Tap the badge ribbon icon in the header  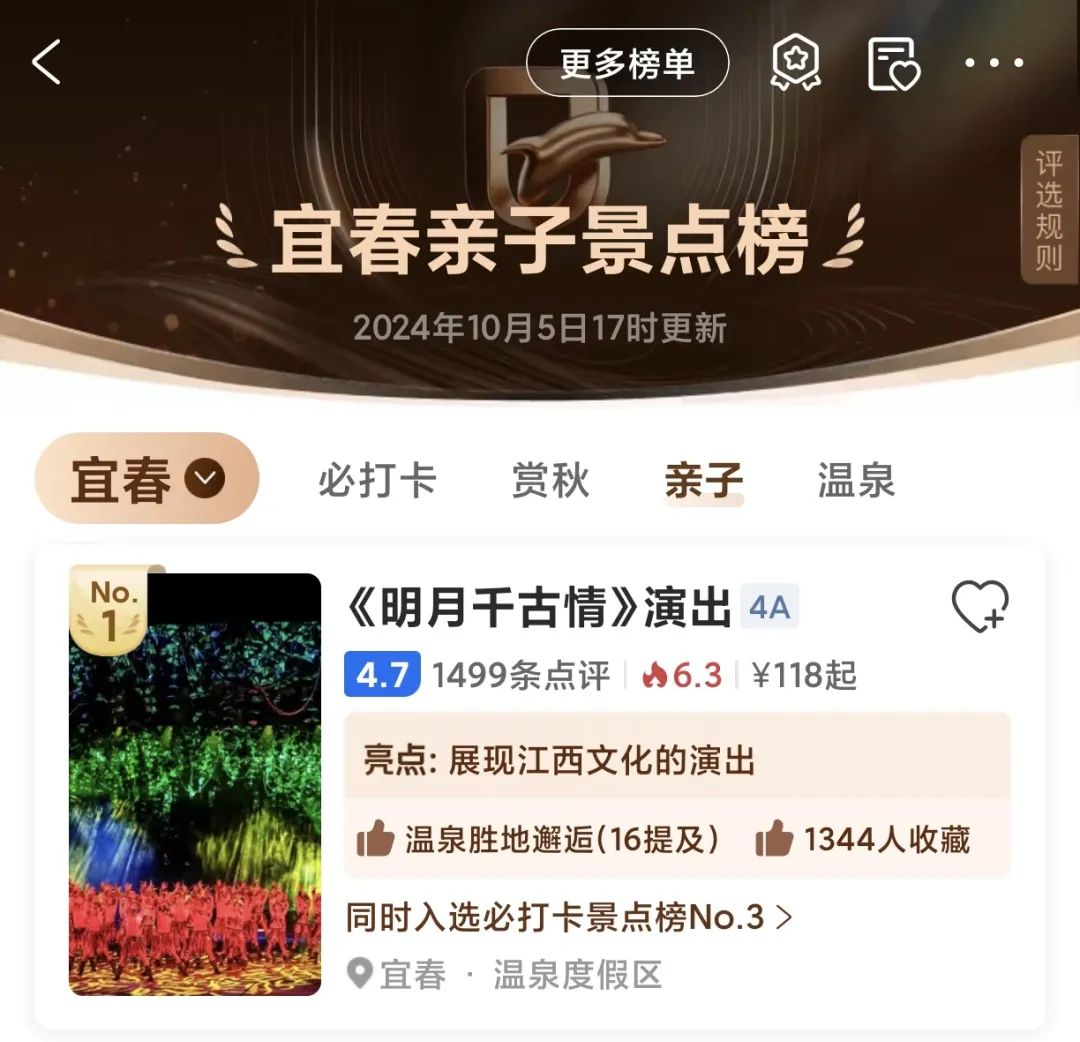pos(796,63)
